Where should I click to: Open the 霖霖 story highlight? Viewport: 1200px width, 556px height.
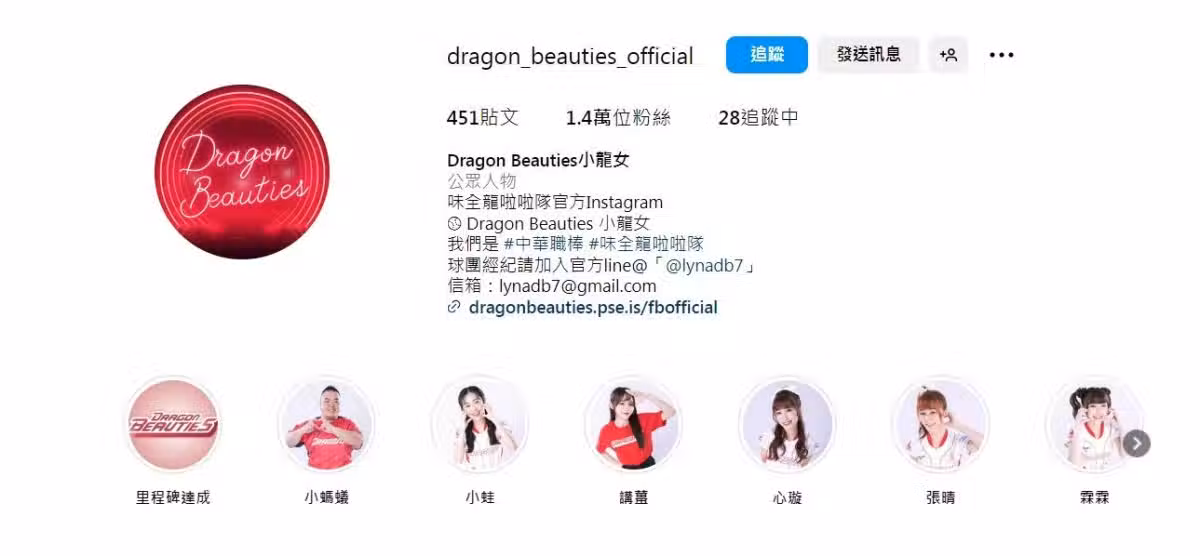click(x=1092, y=425)
